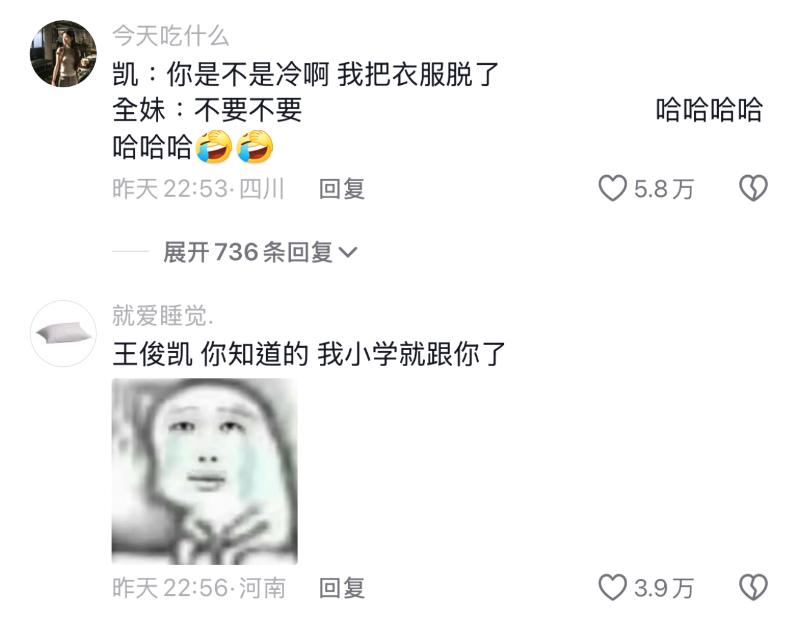Open username 就爱睡觉.
Screen dimensions: 800x622
162,316
